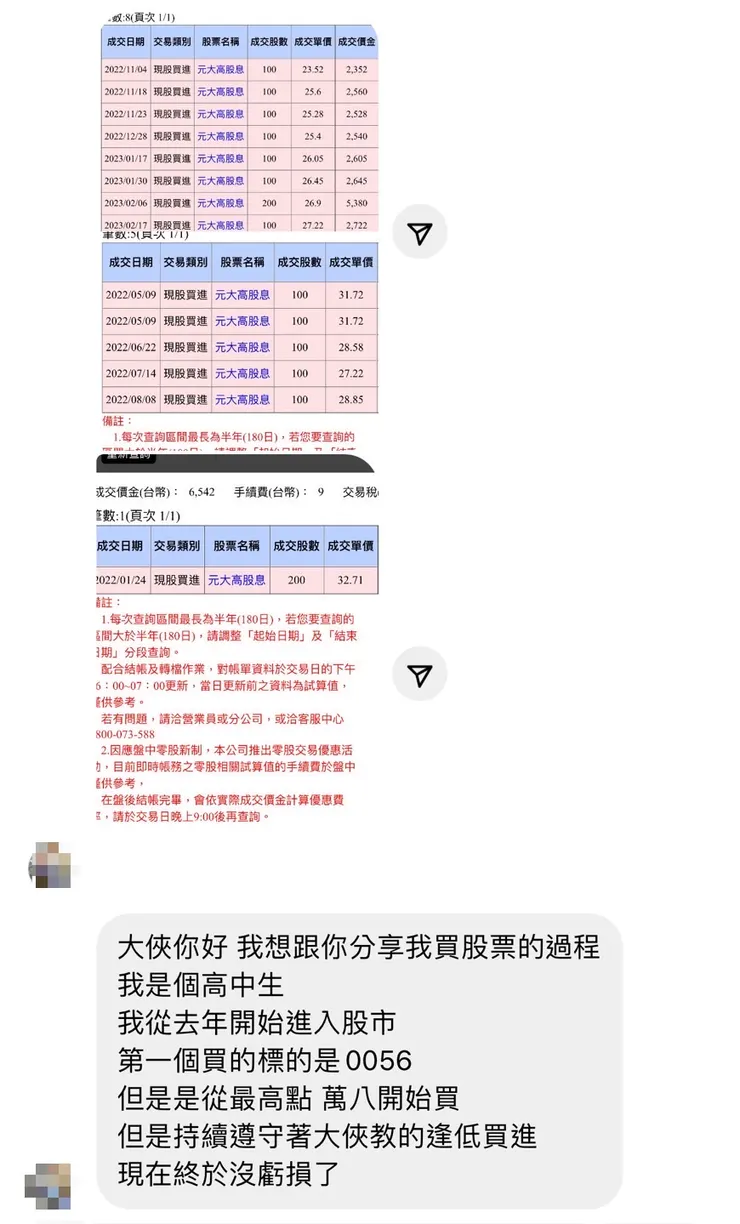Click the 成交日期 column header
The height and width of the screenshot is (1224, 740).
[x=121, y=43]
